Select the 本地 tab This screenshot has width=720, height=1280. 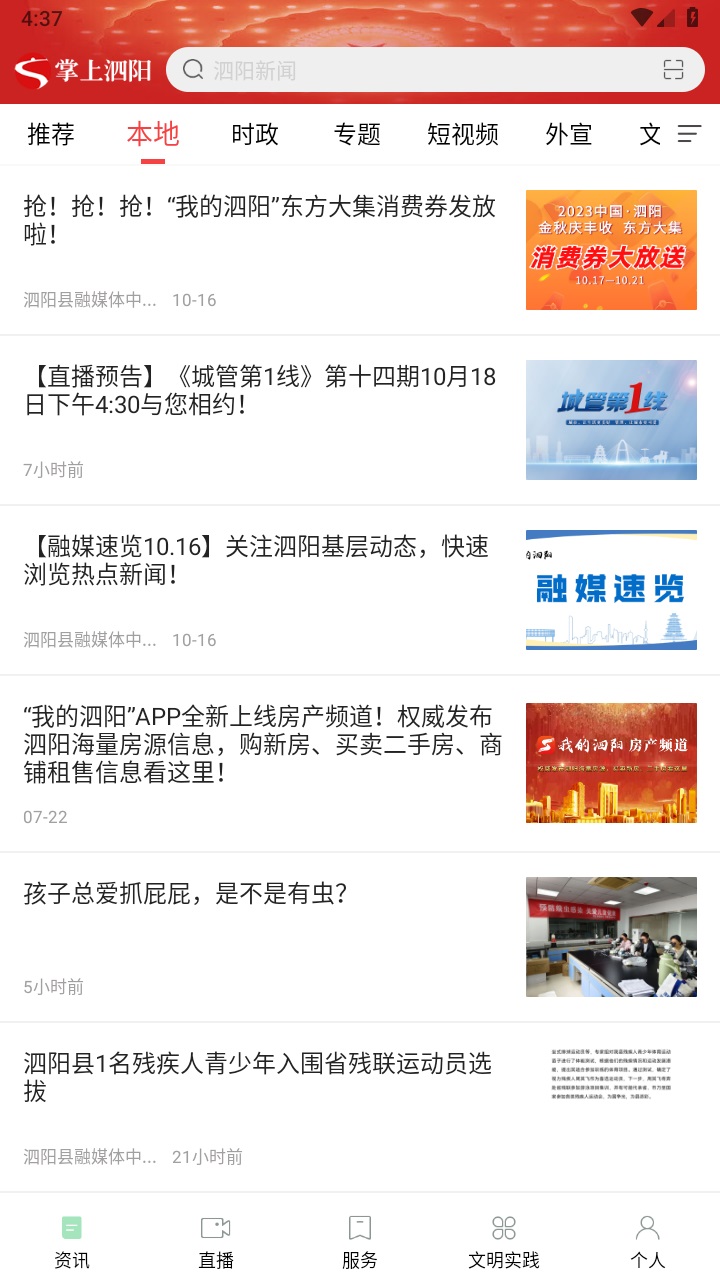[x=153, y=134]
